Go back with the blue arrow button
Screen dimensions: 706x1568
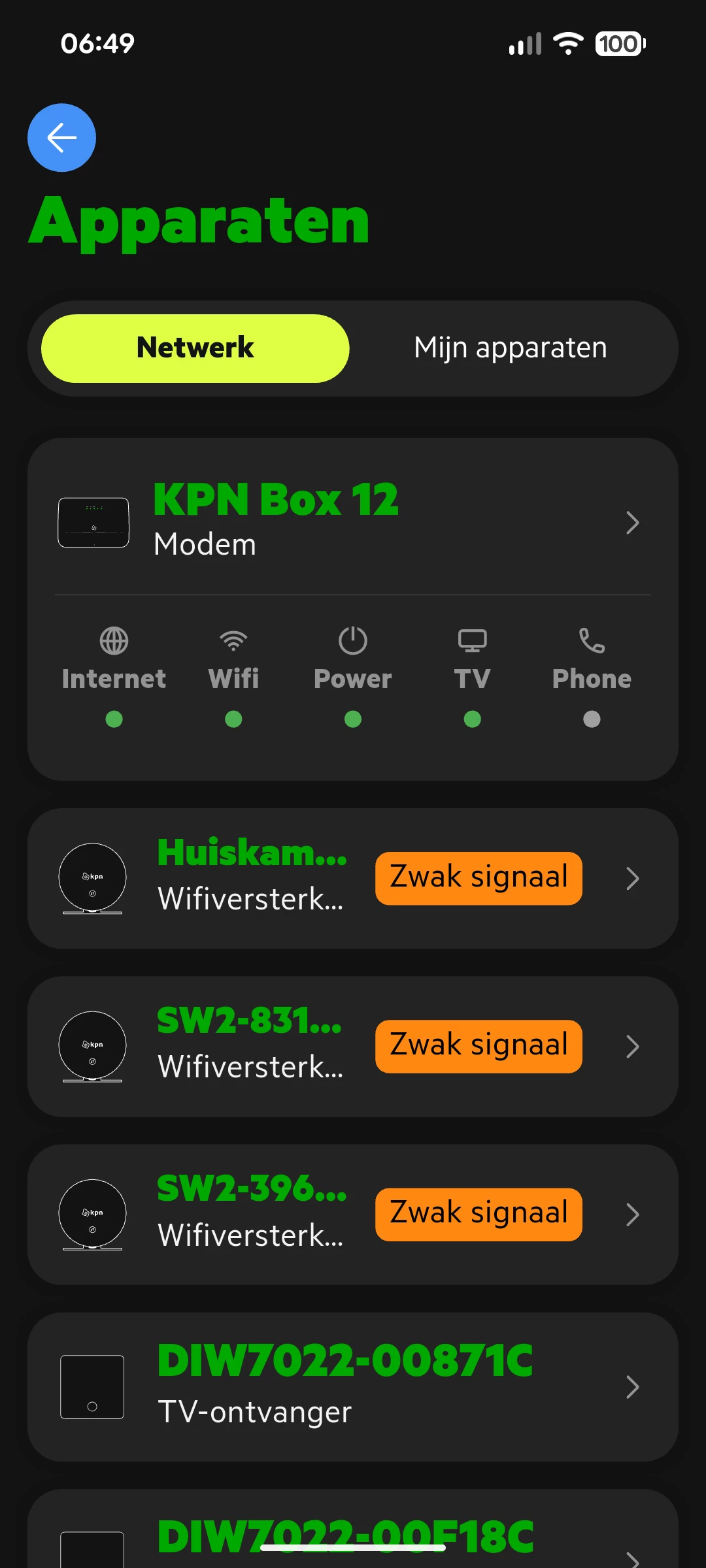[61, 138]
